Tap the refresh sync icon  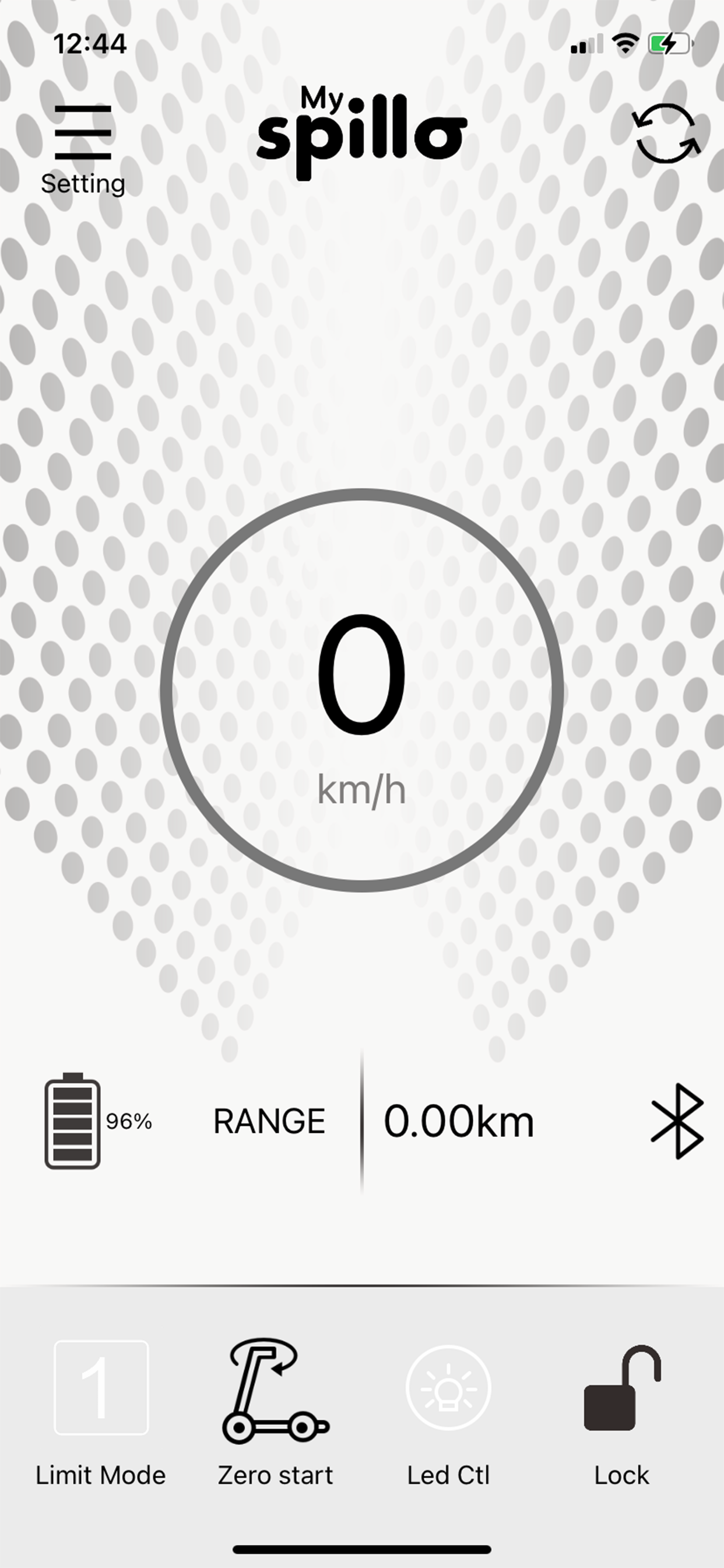click(x=666, y=134)
